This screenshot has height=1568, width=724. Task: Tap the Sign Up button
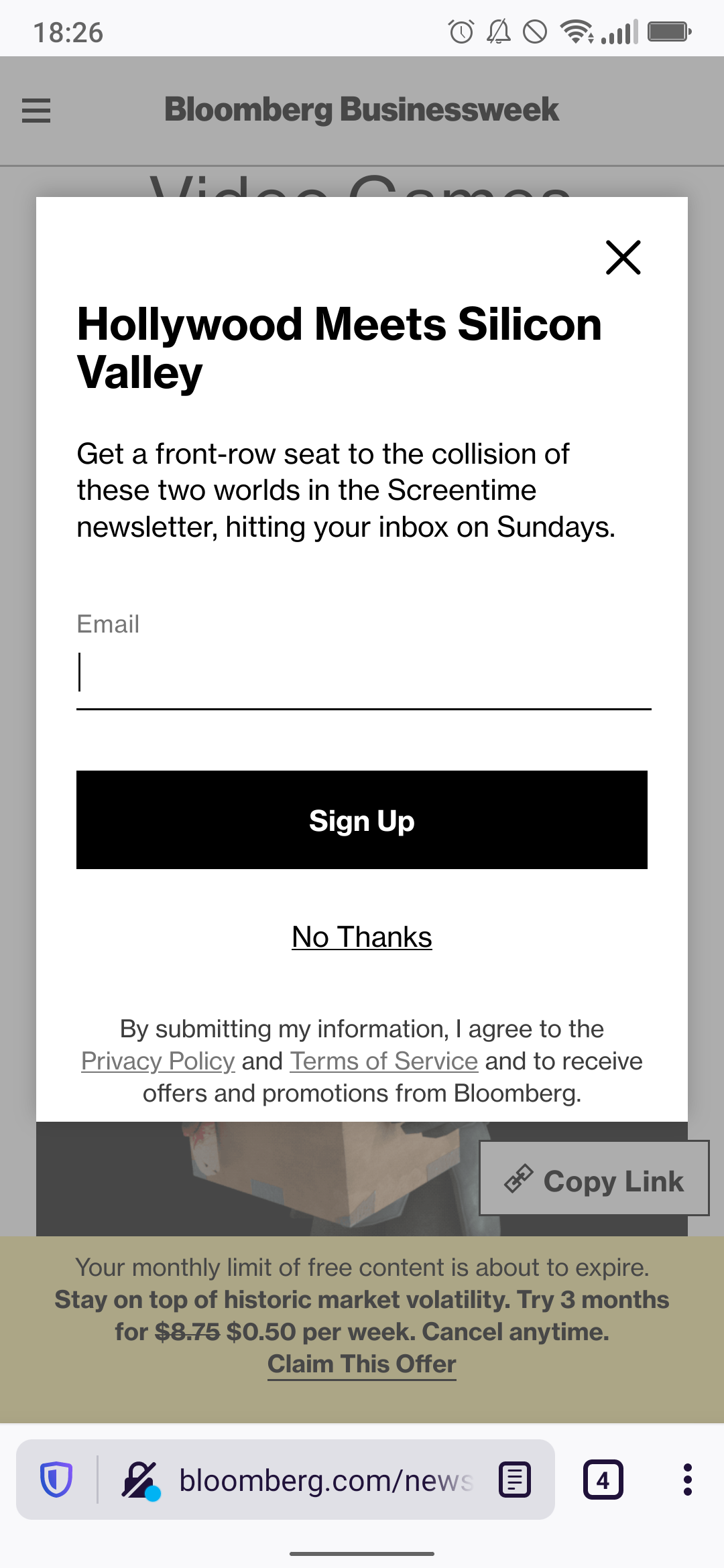(x=362, y=820)
